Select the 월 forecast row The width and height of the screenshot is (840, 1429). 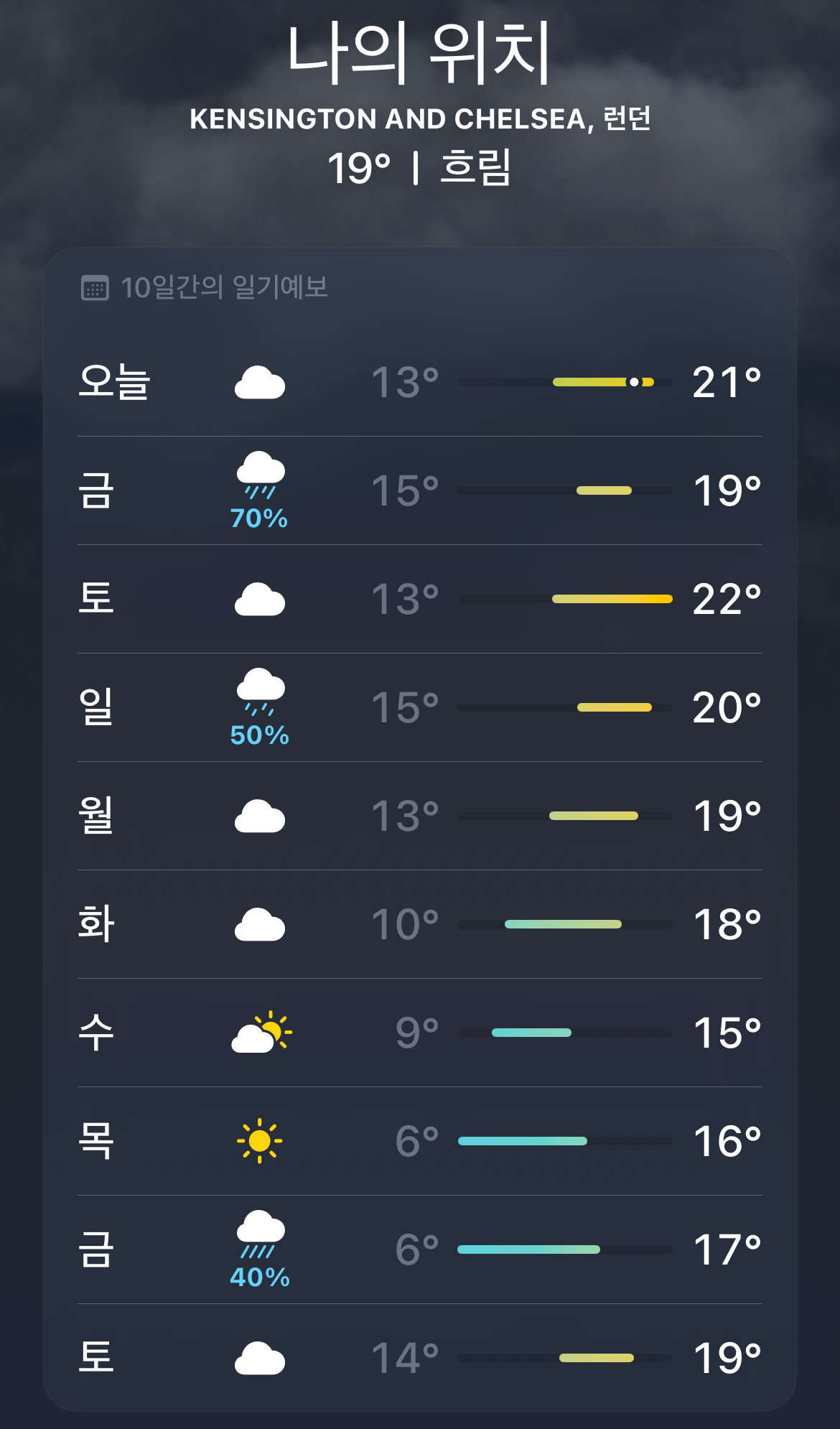point(420,816)
